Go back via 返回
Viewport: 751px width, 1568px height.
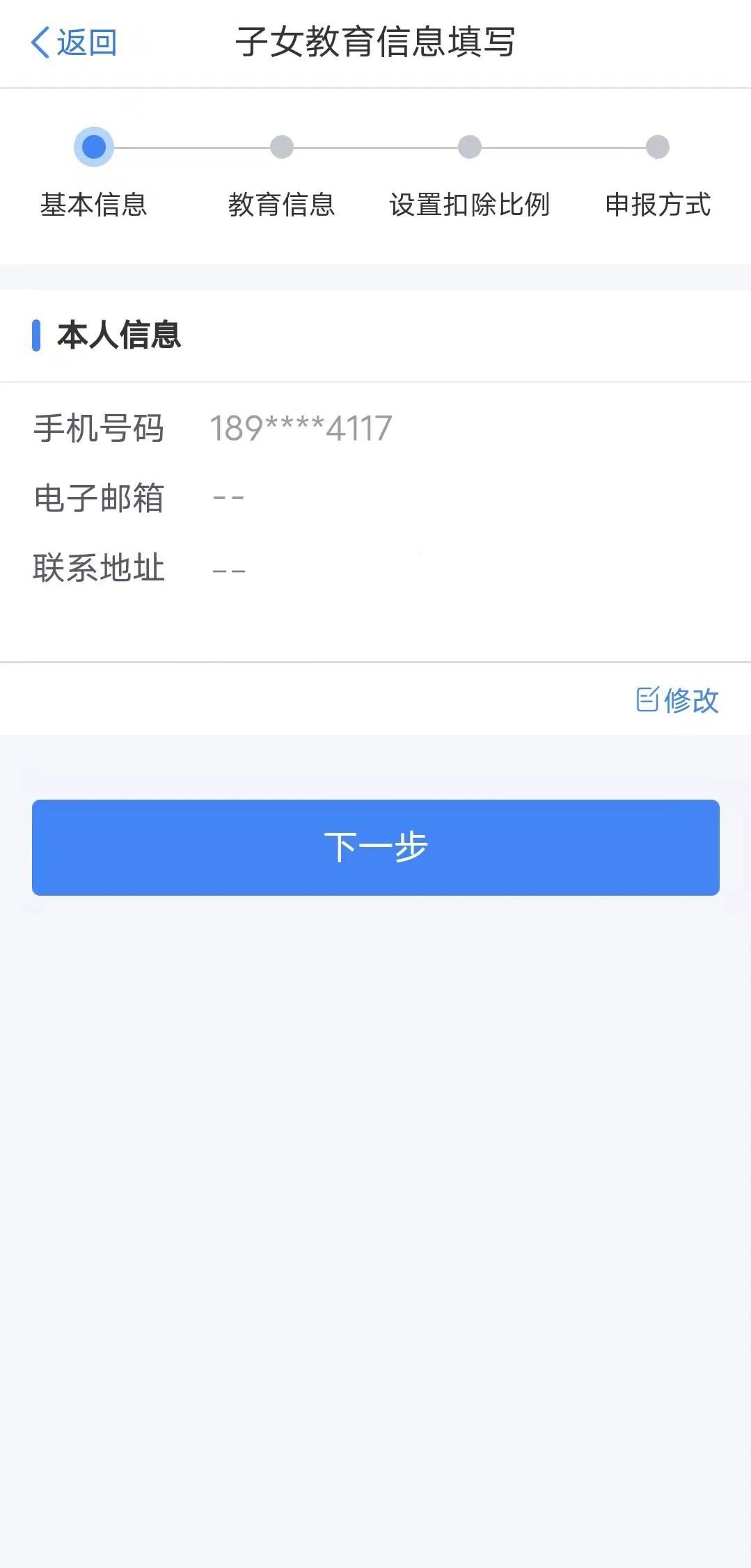click(74, 43)
